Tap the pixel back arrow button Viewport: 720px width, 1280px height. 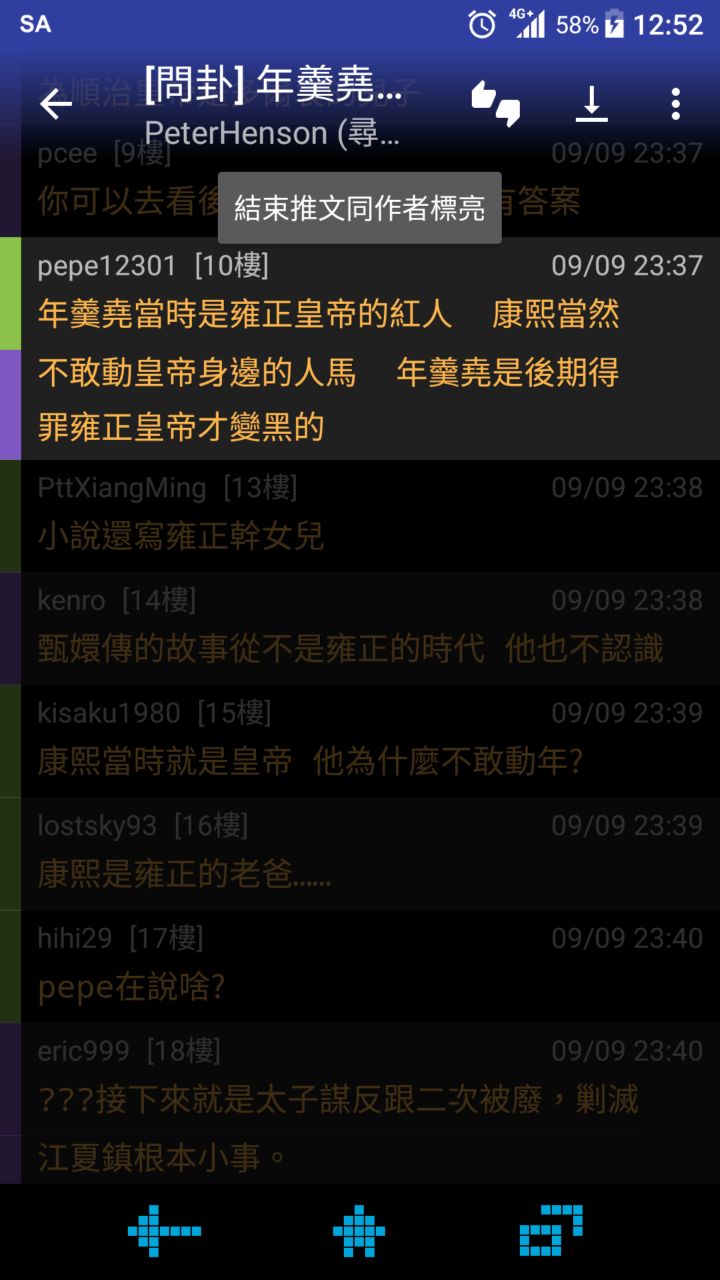[165, 1231]
